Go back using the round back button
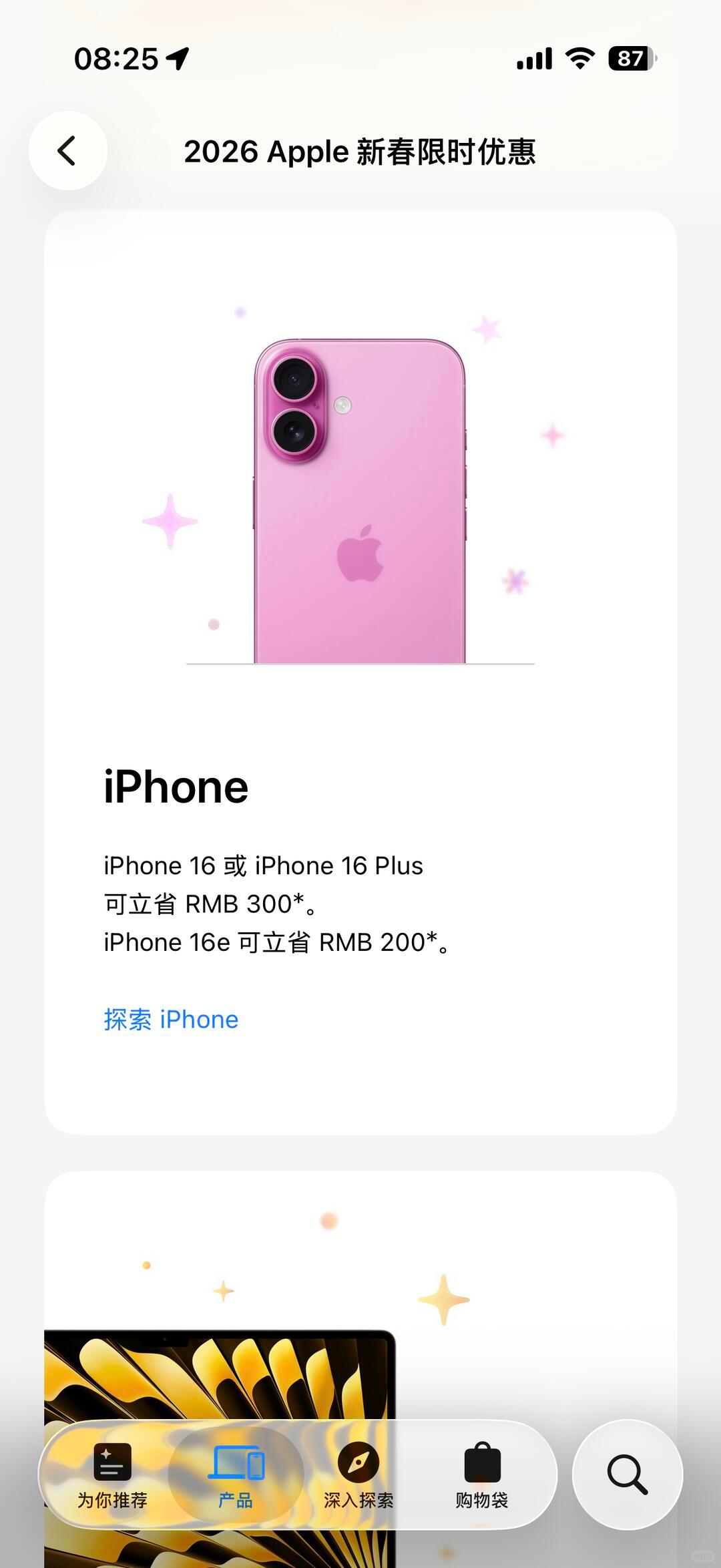721x1568 pixels. coord(67,152)
